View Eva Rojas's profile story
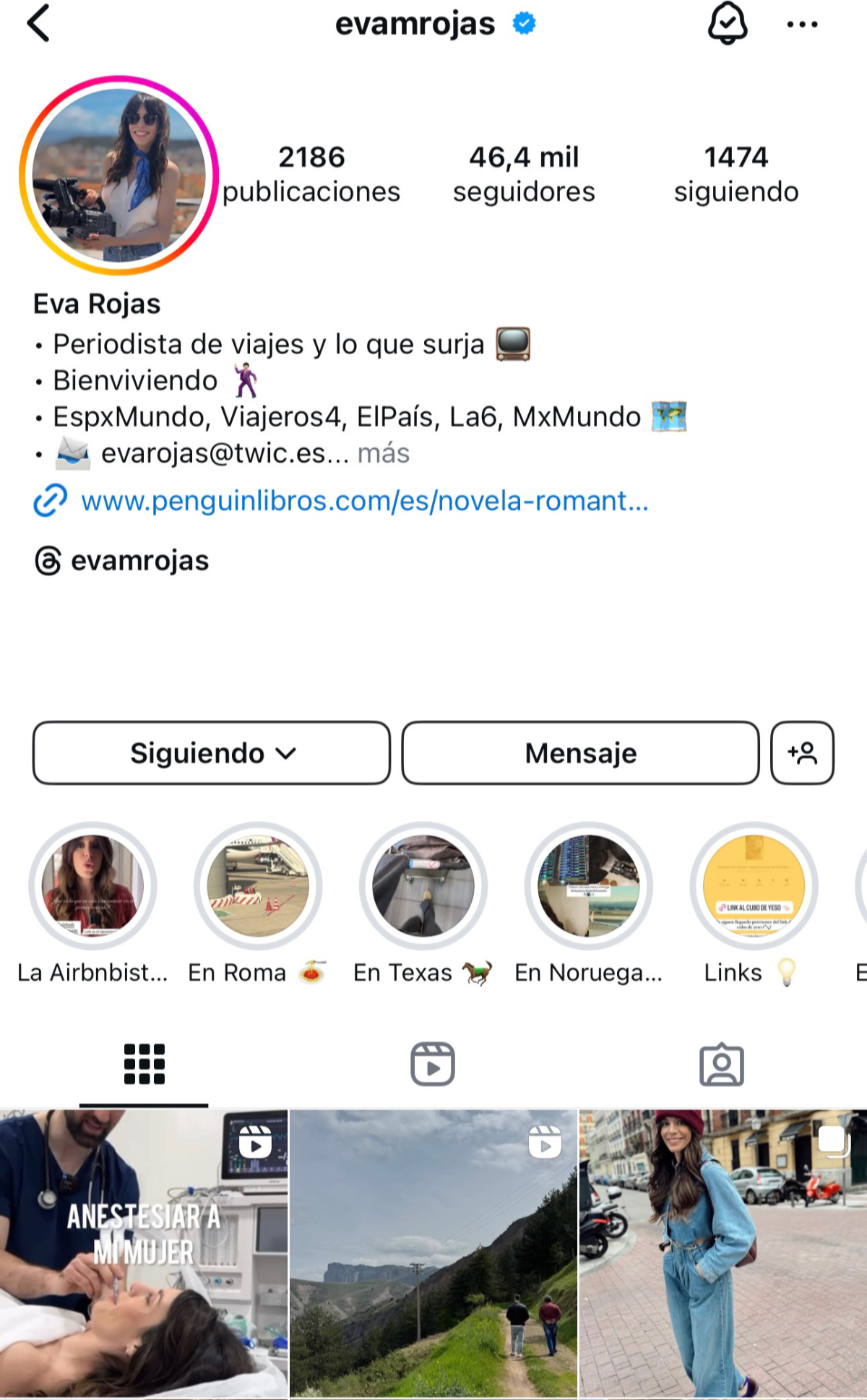The image size is (867, 1400). pos(119,175)
